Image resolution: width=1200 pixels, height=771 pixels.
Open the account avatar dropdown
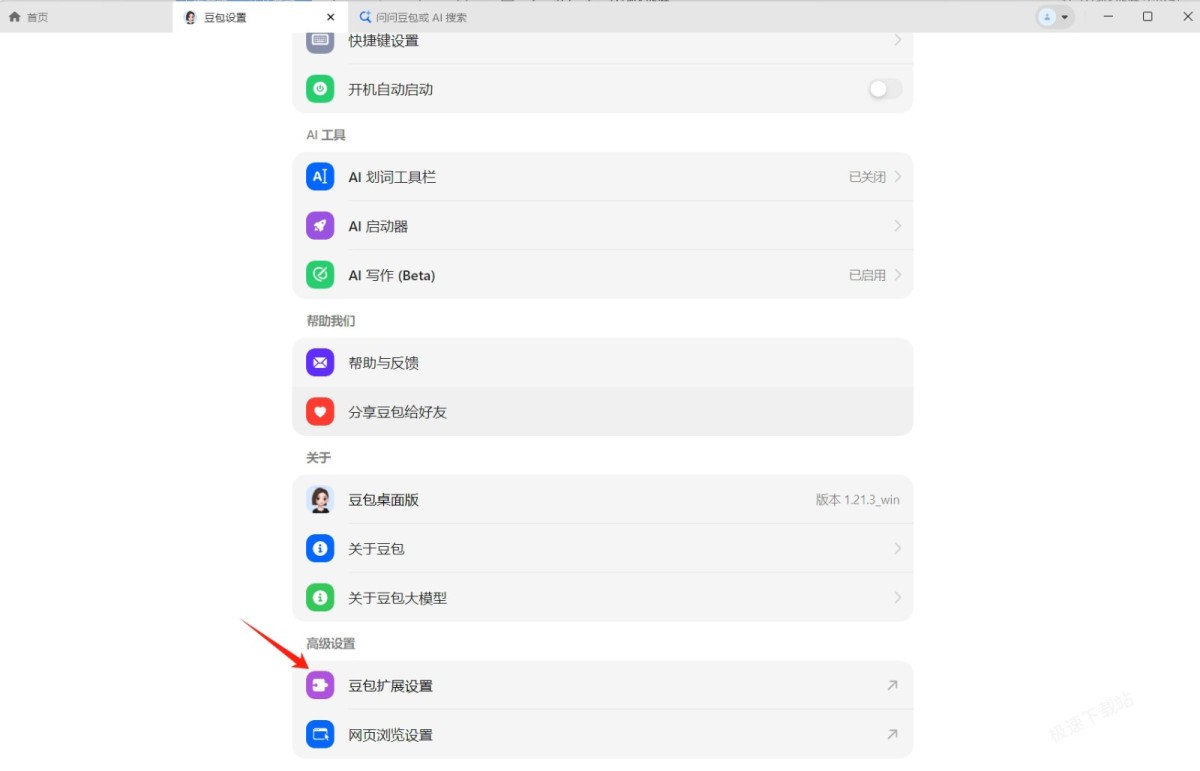point(1055,17)
